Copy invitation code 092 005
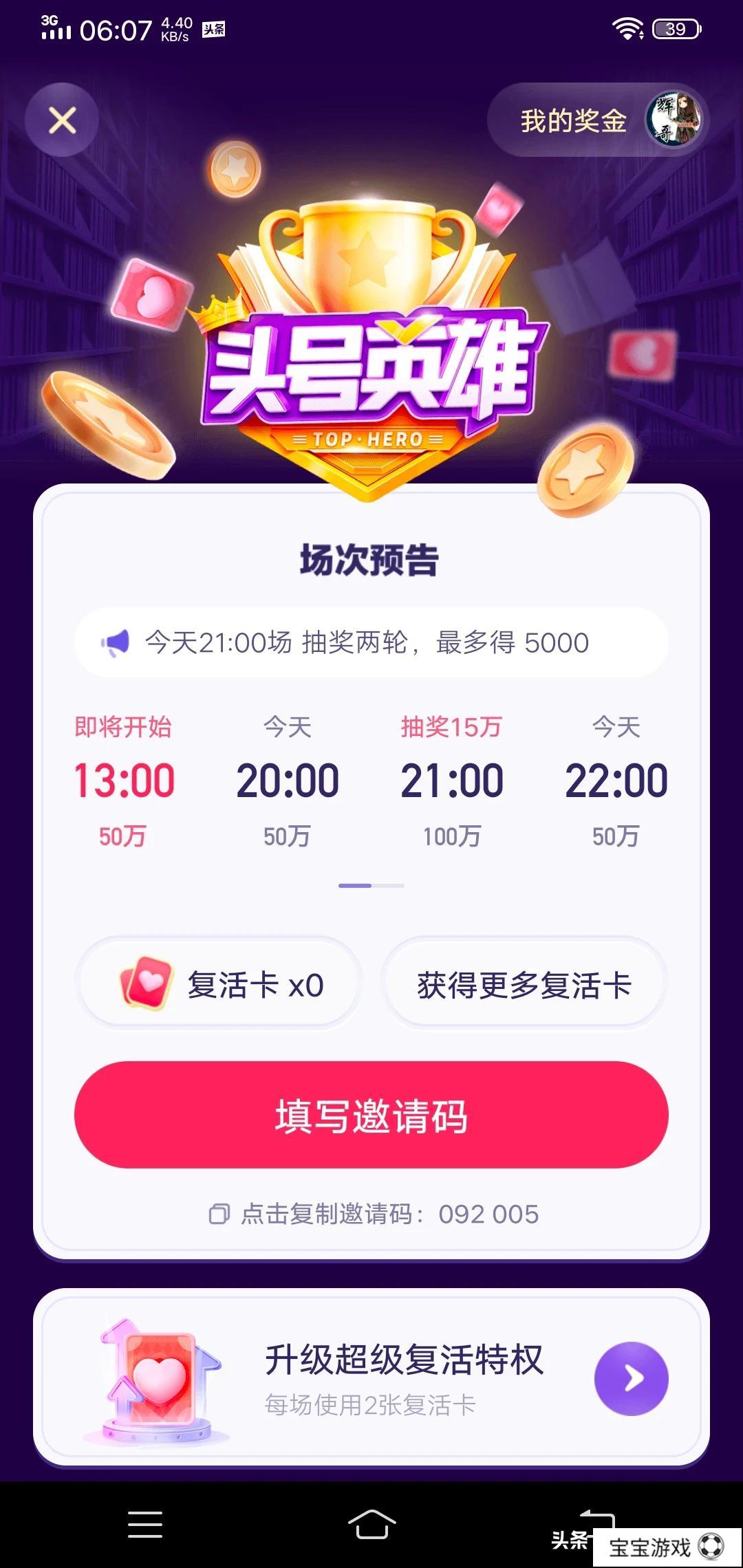 (375, 1214)
